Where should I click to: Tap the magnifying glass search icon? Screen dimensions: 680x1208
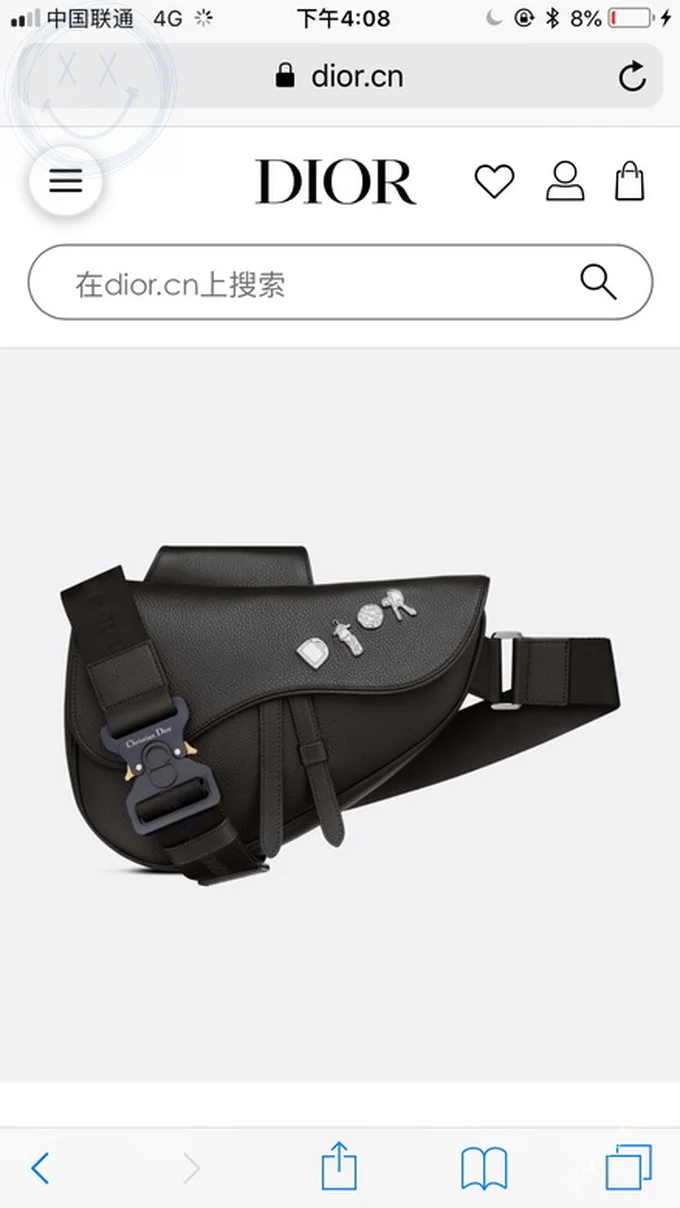point(598,283)
